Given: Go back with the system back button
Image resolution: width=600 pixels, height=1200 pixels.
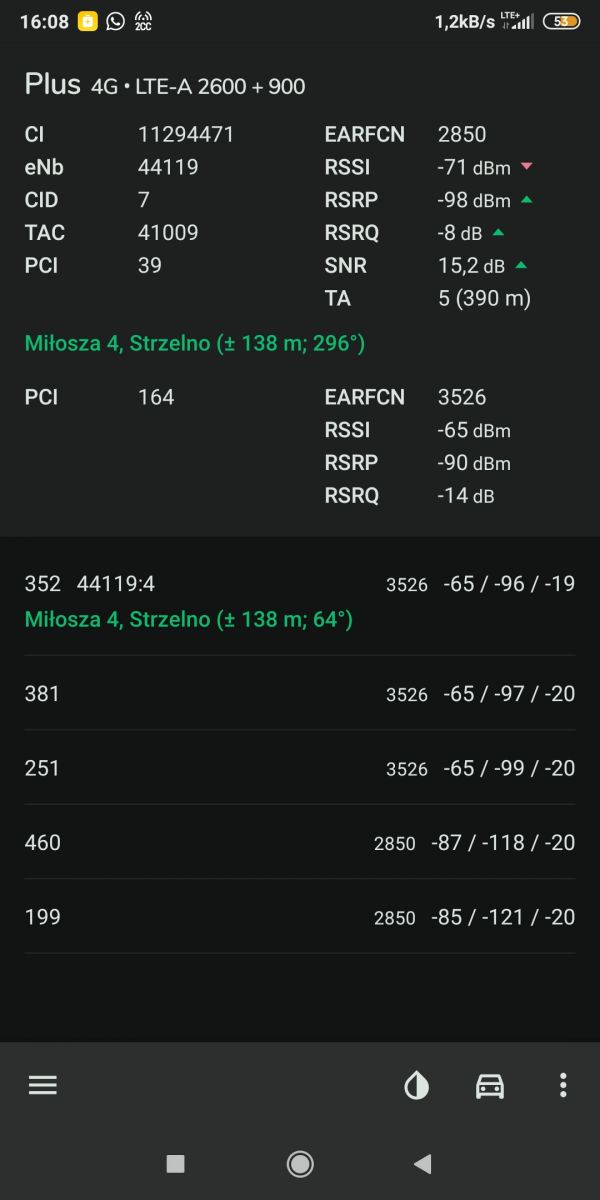Looking at the screenshot, I should coord(422,1163).
